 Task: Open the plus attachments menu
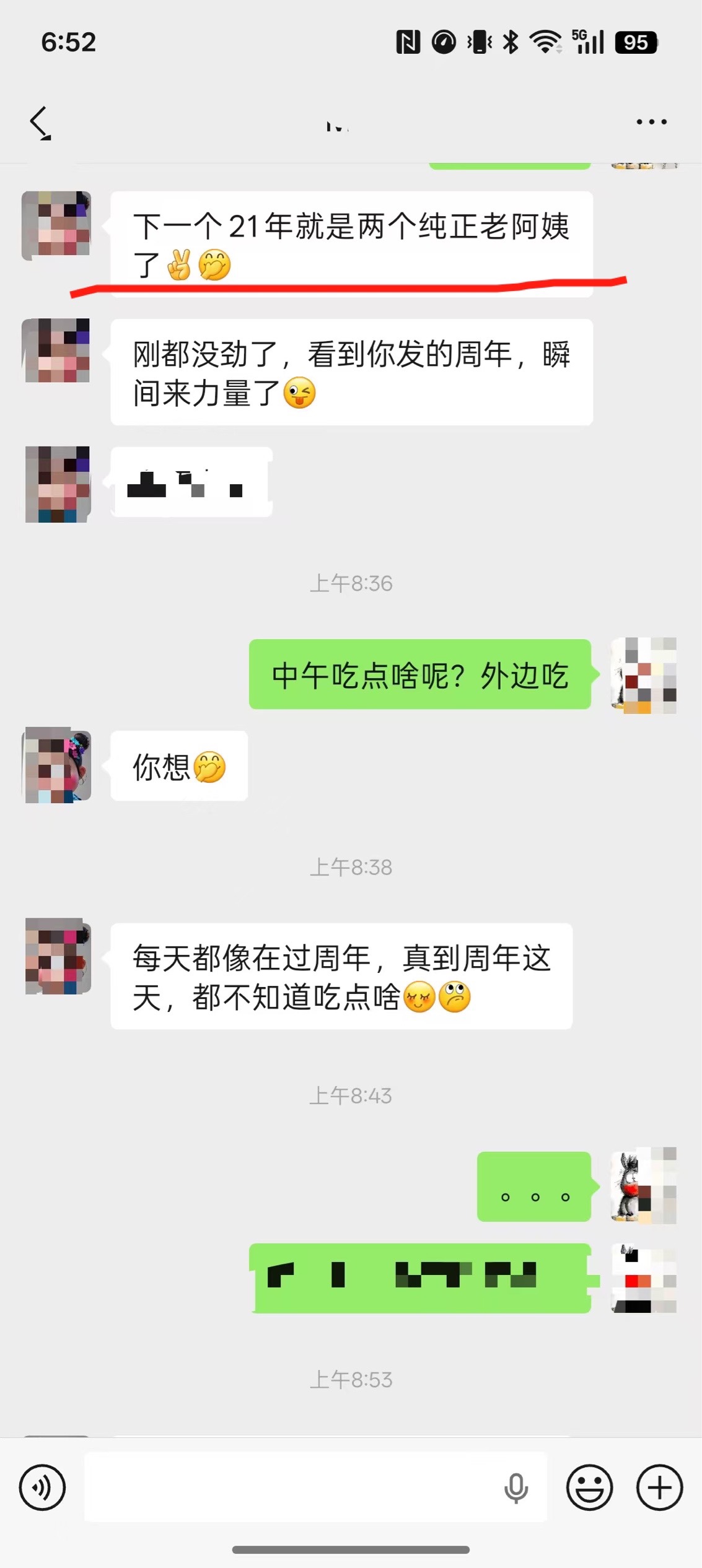point(660,1487)
